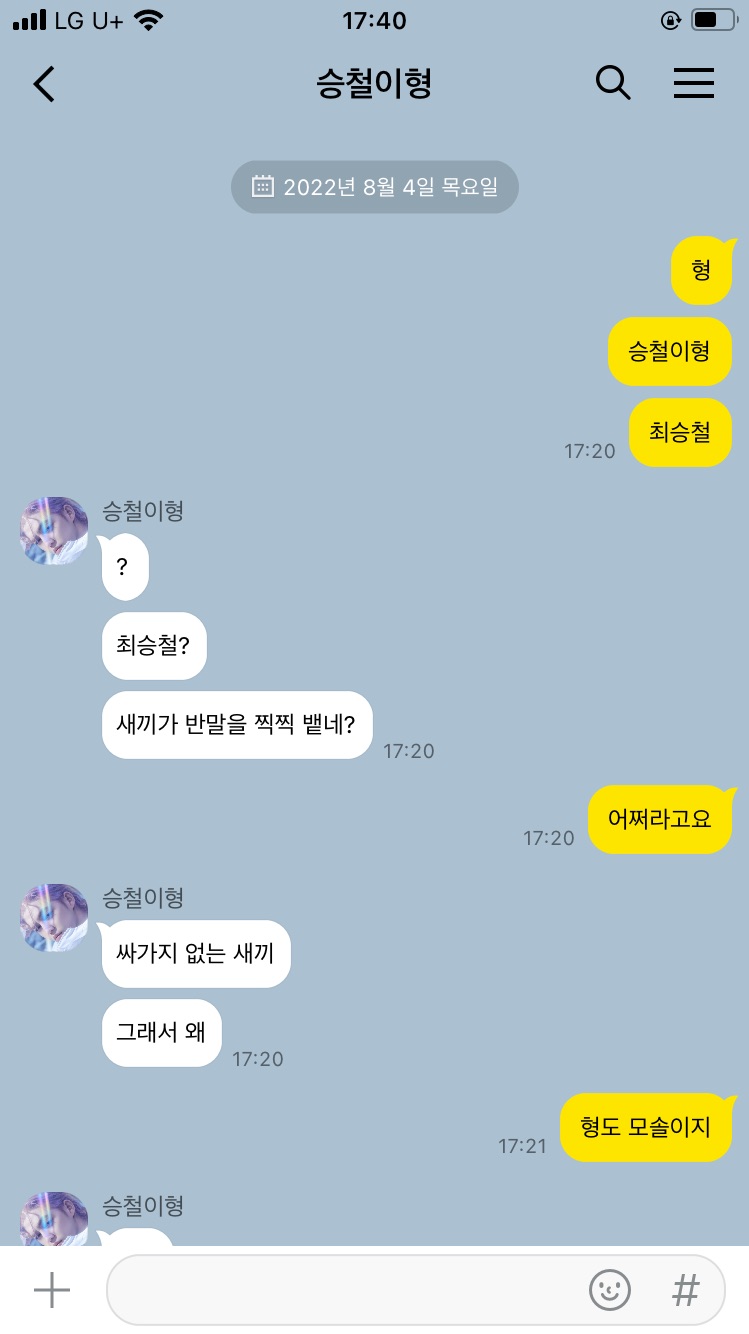The width and height of the screenshot is (749, 1334).
Task: Tap the plus icon to attach files
Action: coord(50,1290)
